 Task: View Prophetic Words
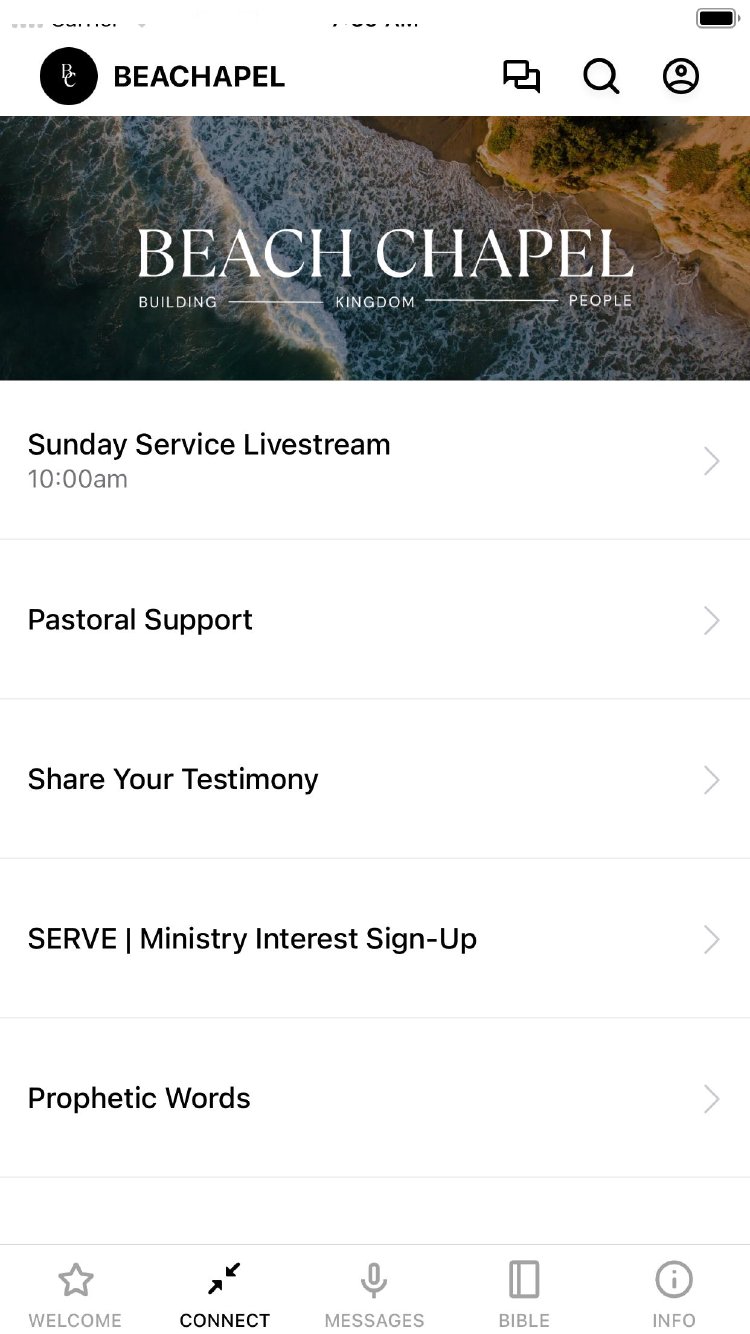[x=374, y=1098]
